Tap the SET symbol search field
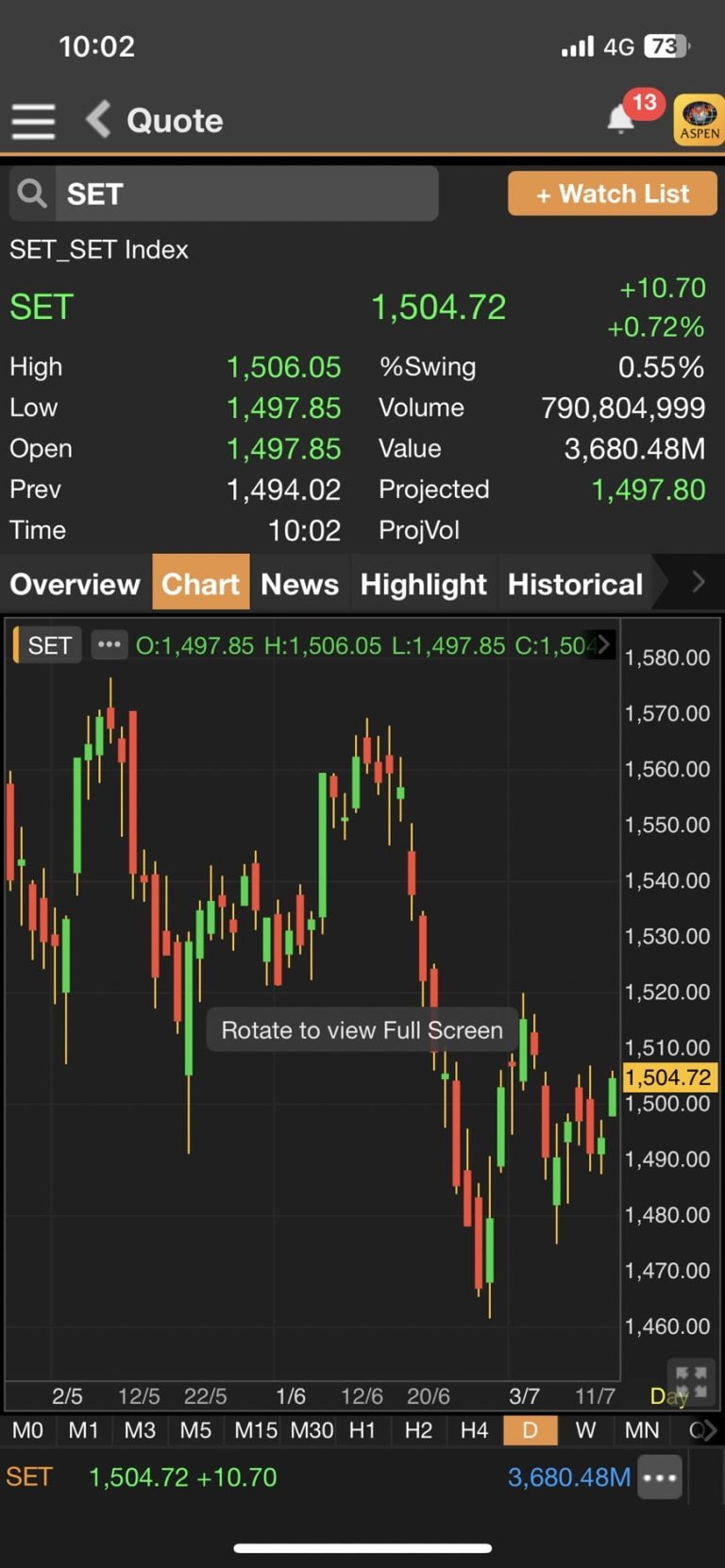Screen dimensions: 725x1568 point(245,194)
